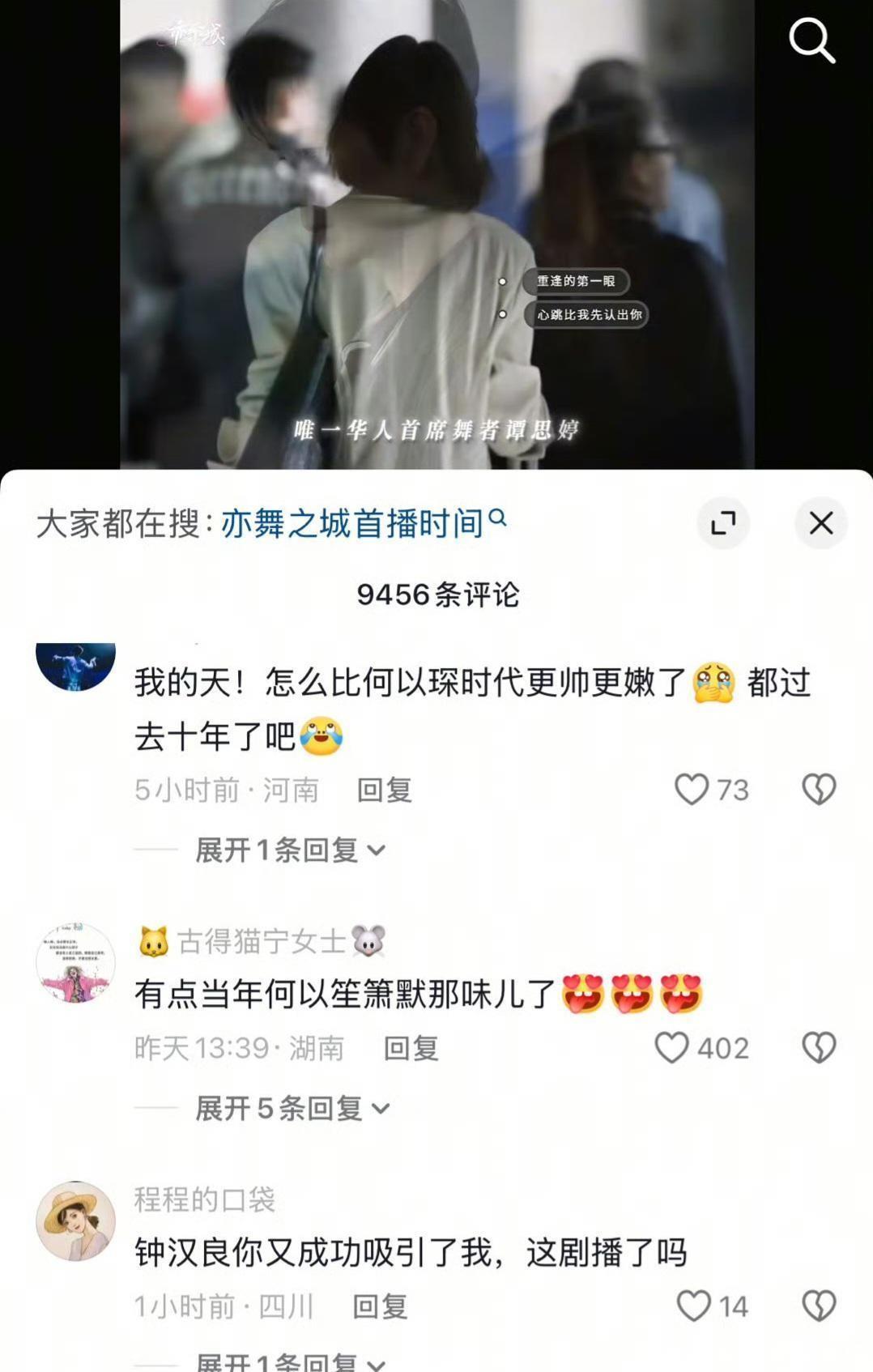Open avatar of the 河南 commenter
Viewport: 873px width, 1372px height.
[x=75, y=666]
